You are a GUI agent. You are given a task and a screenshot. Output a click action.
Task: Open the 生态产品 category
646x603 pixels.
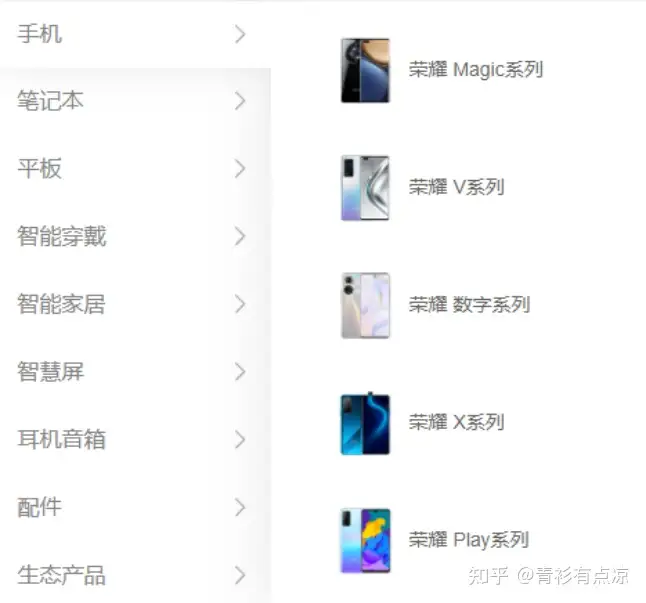(61, 575)
